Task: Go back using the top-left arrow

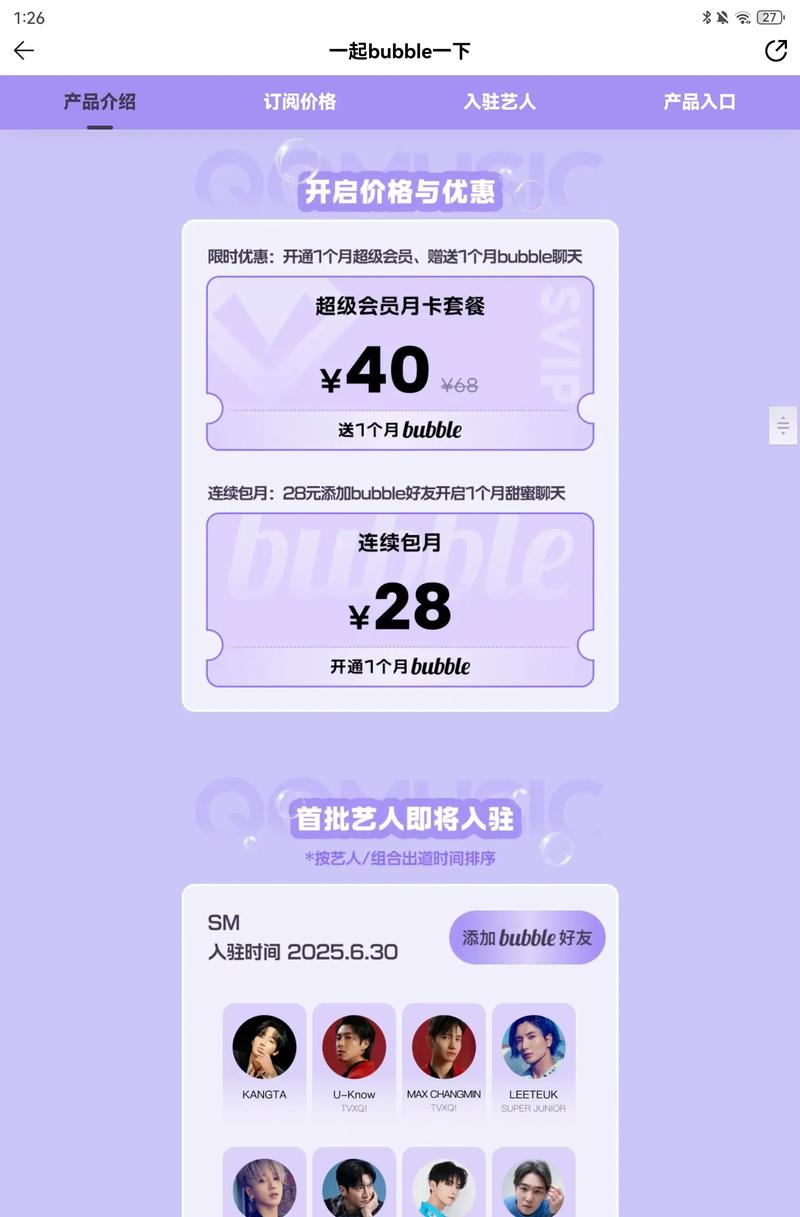Action: tap(24, 51)
